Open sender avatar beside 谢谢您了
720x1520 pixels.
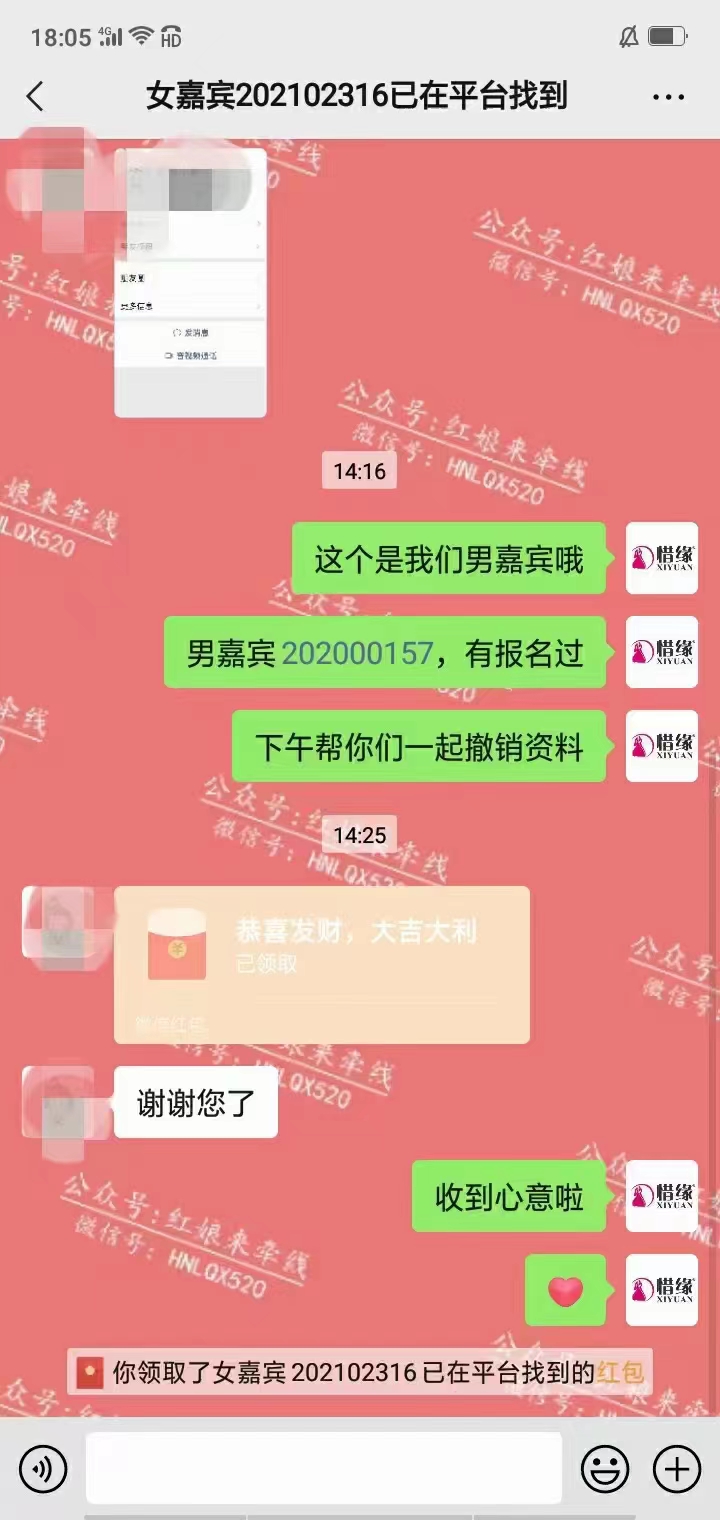pyautogui.click(x=58, y=1102)
